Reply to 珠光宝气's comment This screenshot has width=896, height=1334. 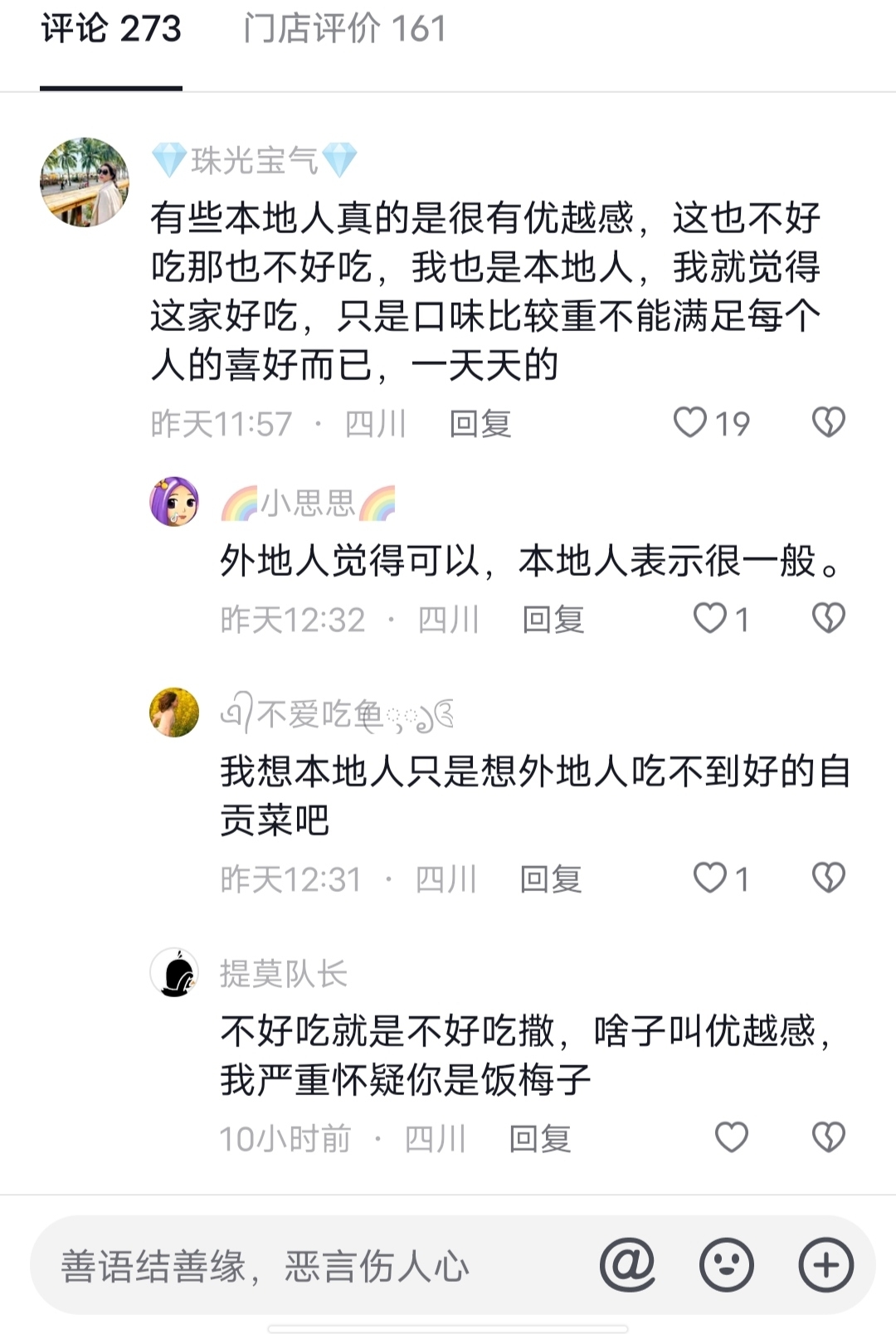(480, 424)
